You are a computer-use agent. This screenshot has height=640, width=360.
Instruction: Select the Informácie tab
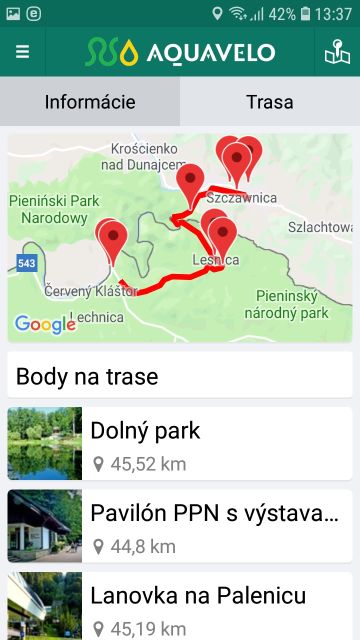pyautogui.click(x=90, y=102)
